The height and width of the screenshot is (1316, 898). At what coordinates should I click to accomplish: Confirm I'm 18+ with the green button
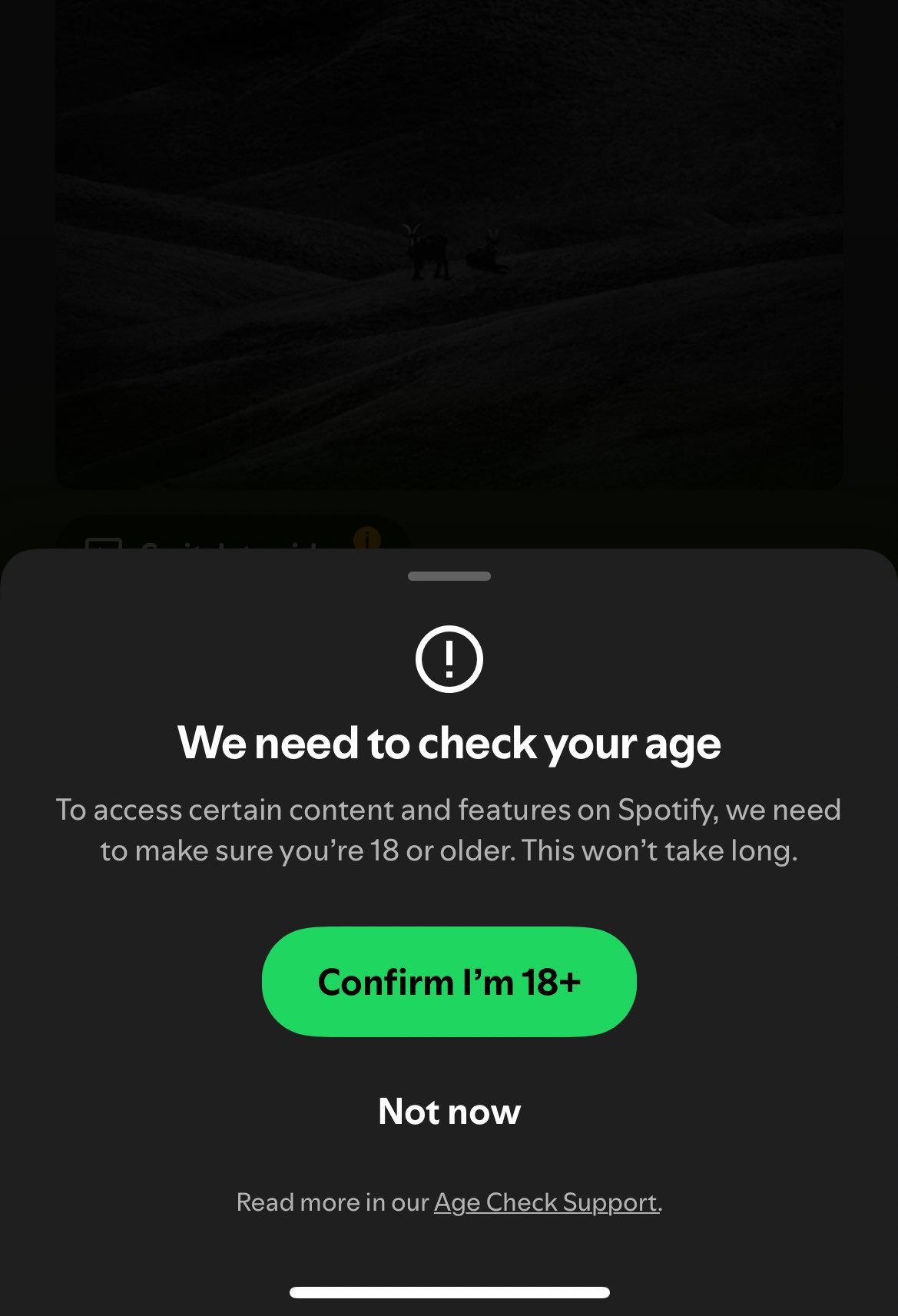(x=449, y=982)
